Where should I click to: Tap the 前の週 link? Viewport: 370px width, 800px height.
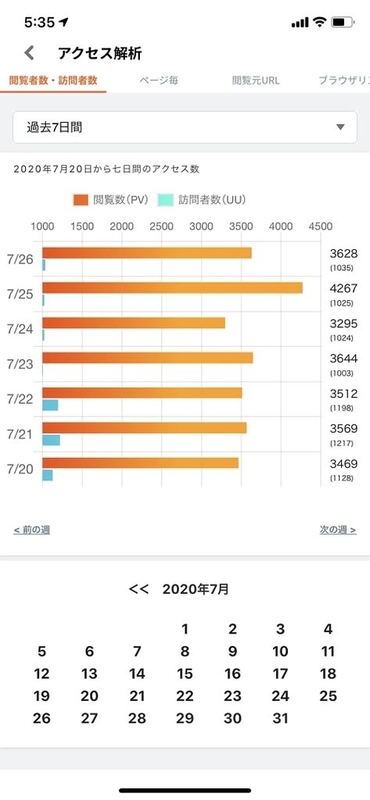click(32, 530)
